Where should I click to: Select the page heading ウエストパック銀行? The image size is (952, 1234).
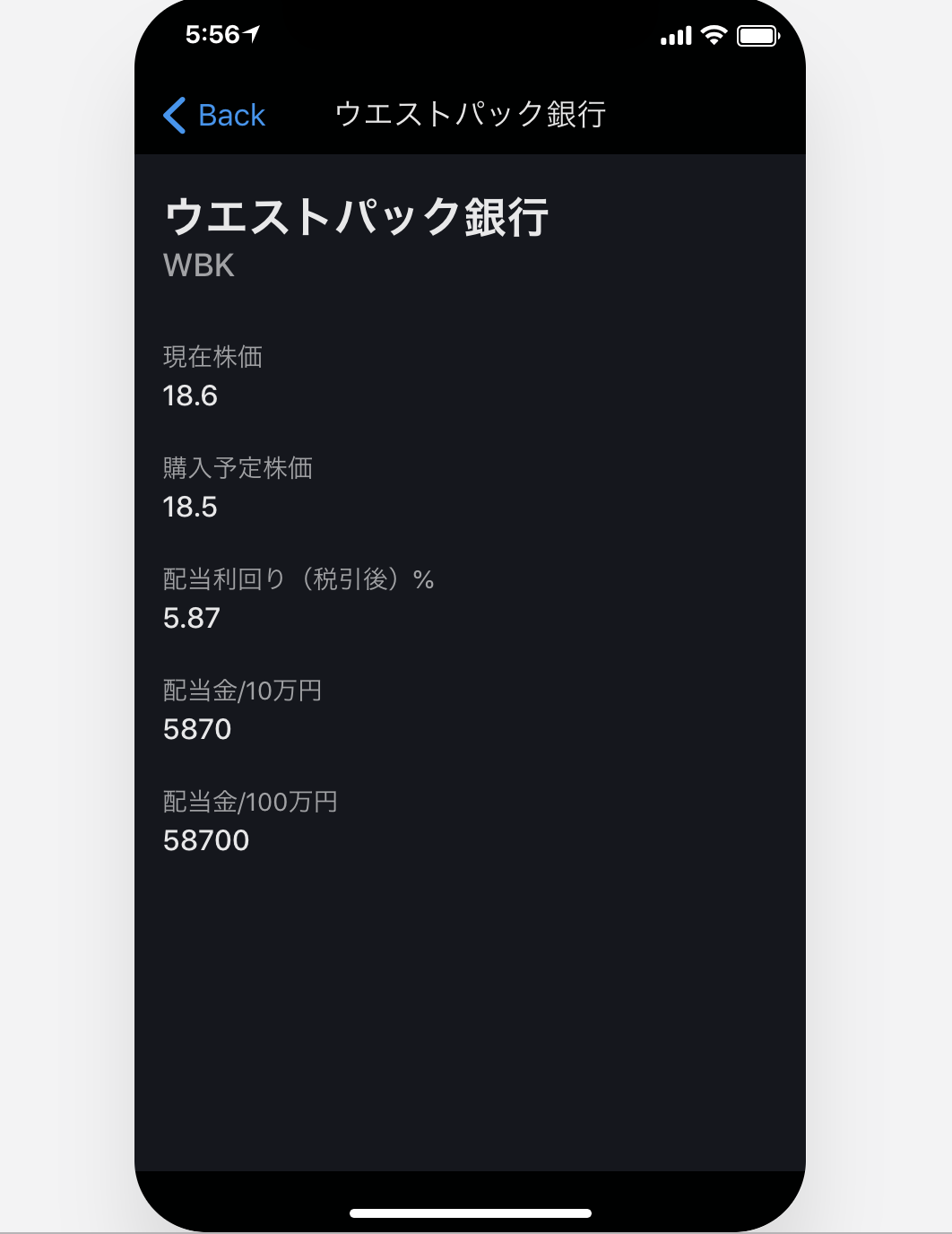click(360, 215)
